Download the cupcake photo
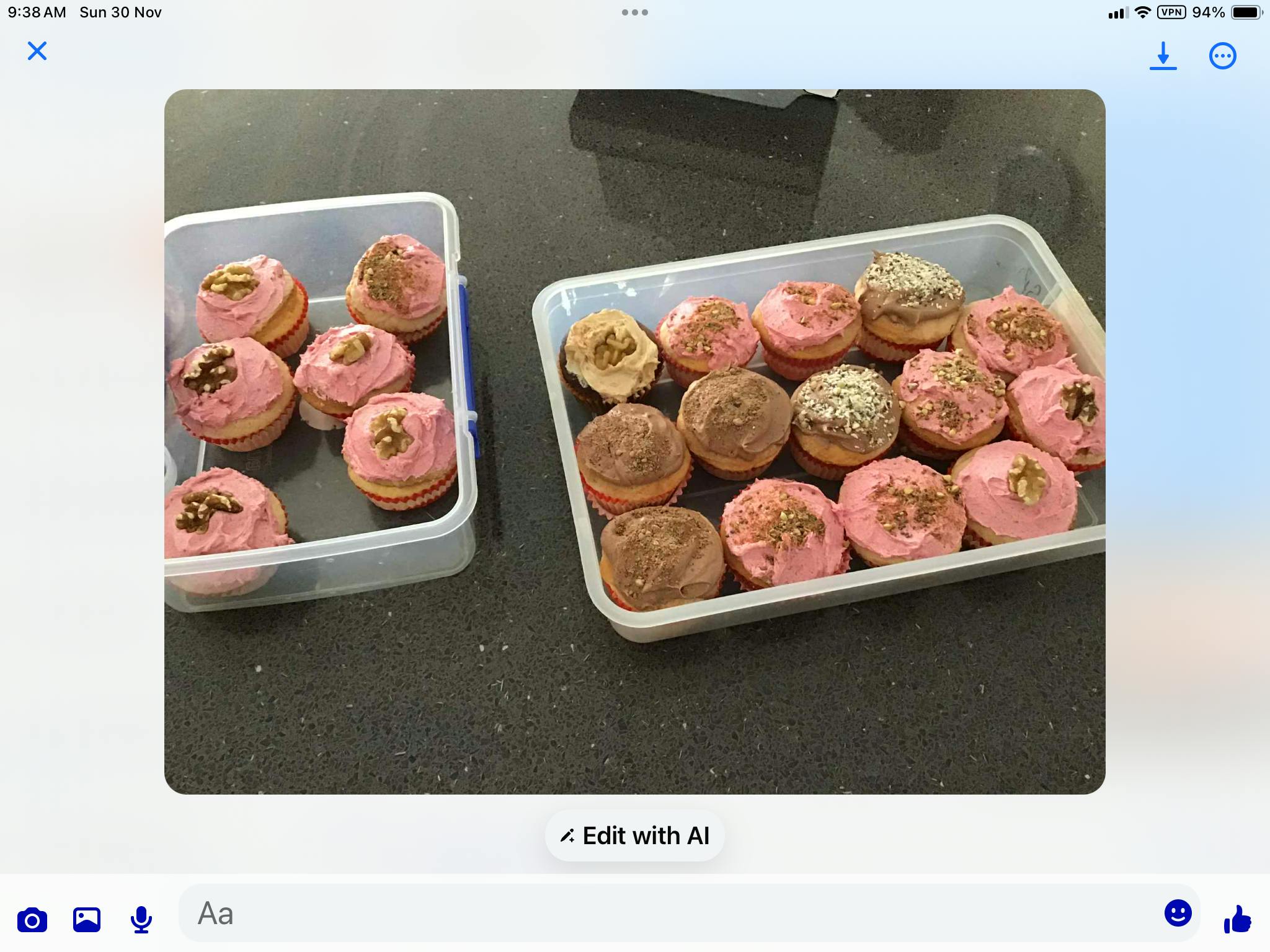The width and height of the screenshot is (1270, 952). pyautogui.click(x=1163, y=56)
